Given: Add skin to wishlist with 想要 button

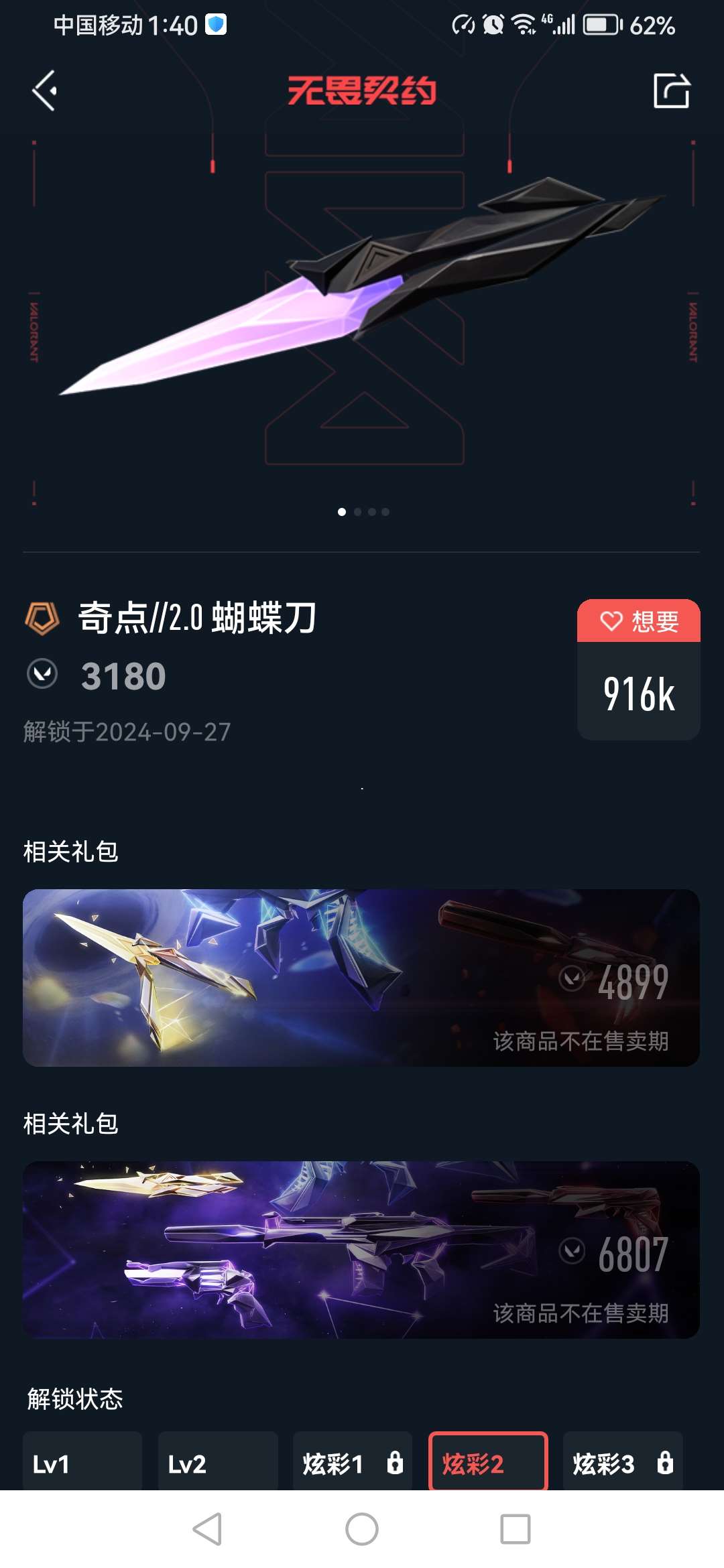Looking at the screenshot, I should [x=638, y=621].
